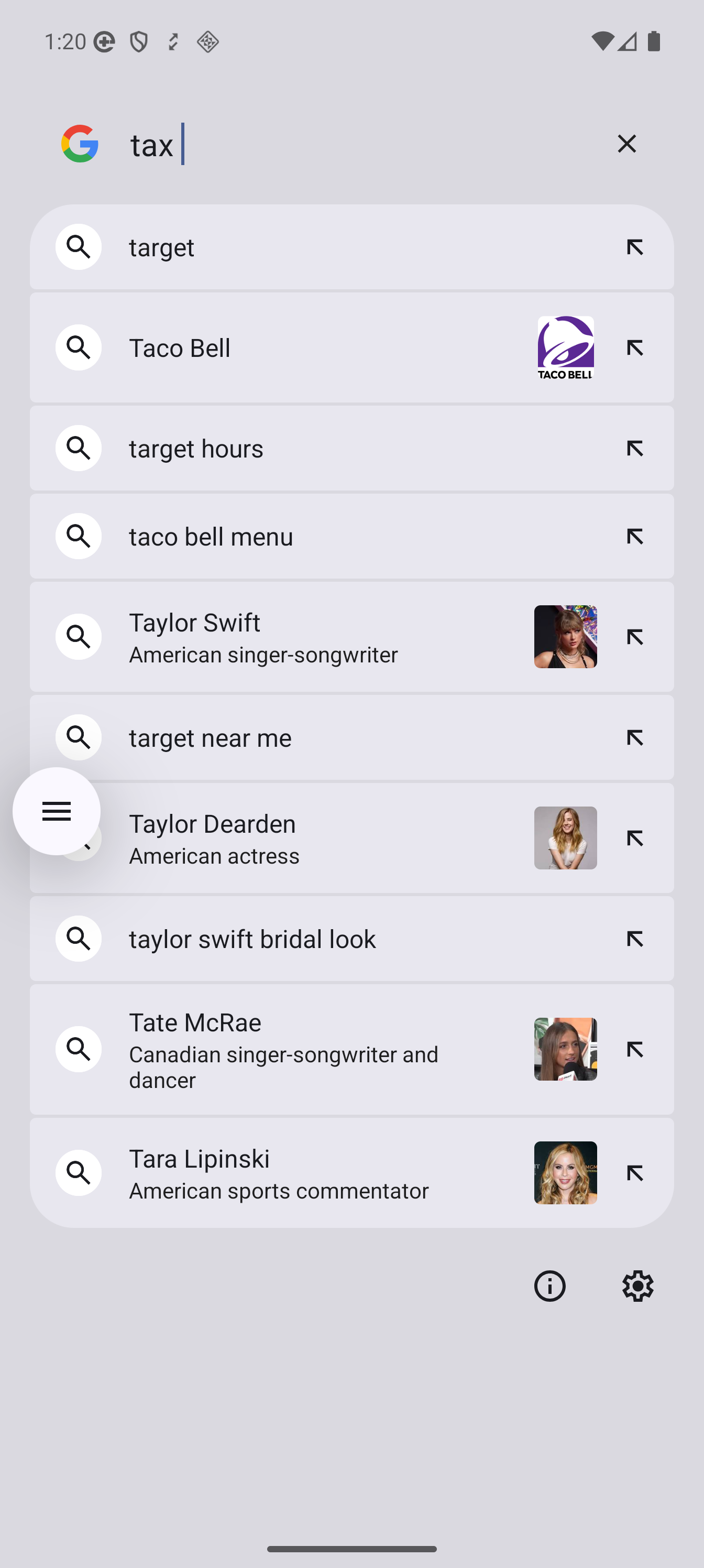This screenshot has height=1568, width=704.
Task: Insert "taco bell menu" into search box
Action: [635, 536]
